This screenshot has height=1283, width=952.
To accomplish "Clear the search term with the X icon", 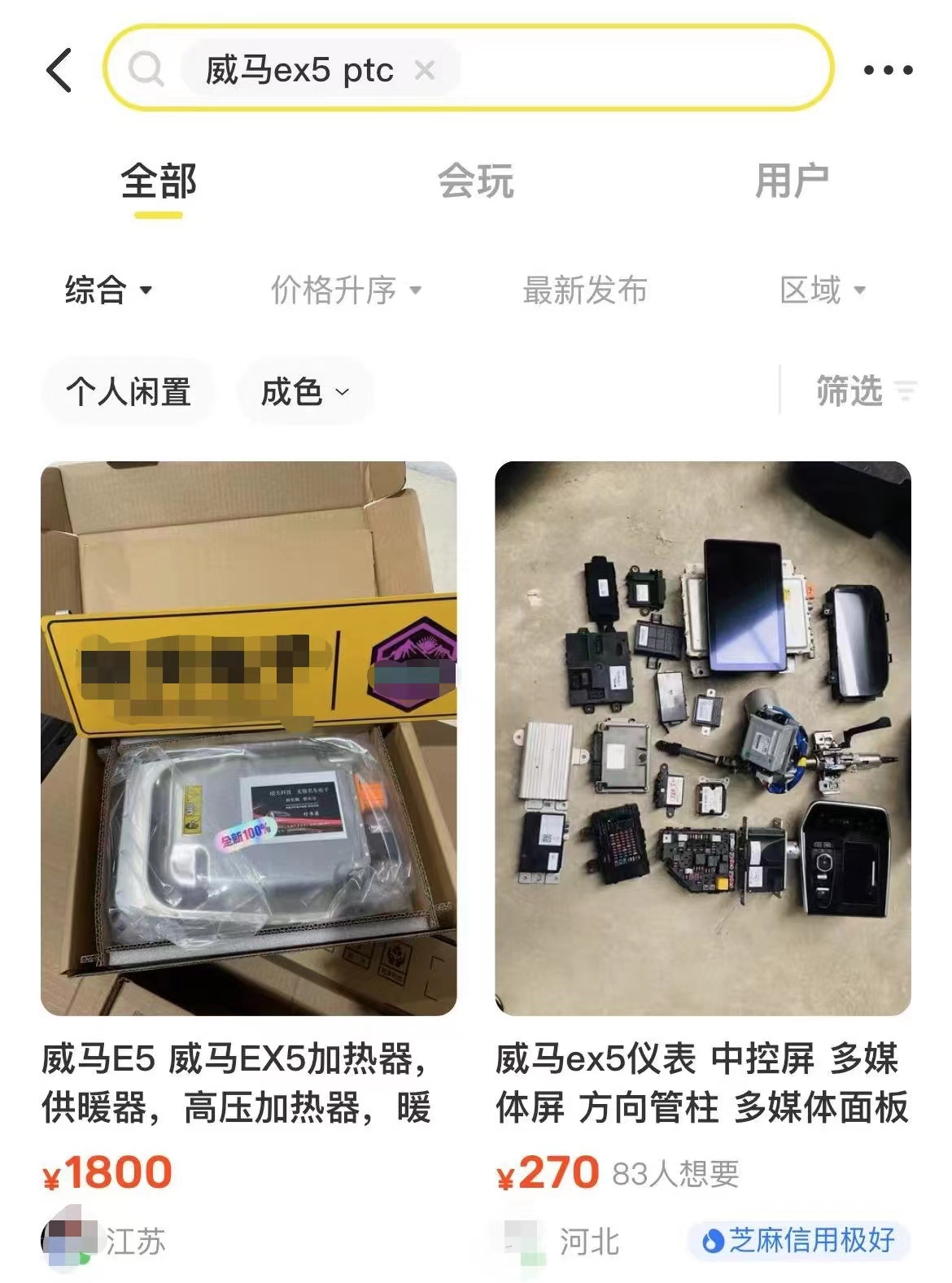I will click(426, 72).
